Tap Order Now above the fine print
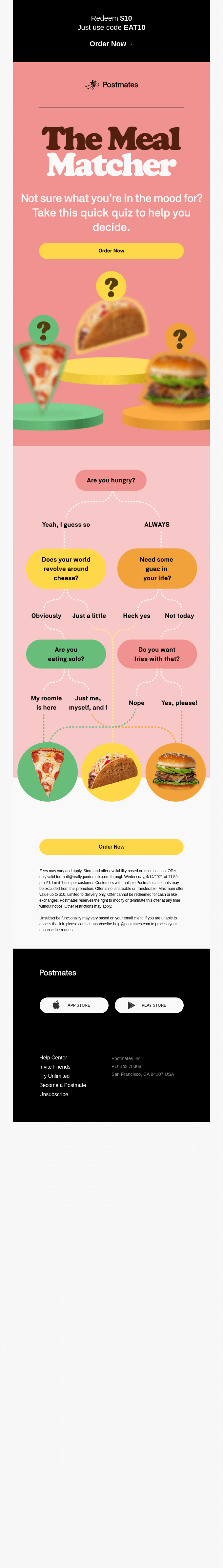 coord(111,847)
